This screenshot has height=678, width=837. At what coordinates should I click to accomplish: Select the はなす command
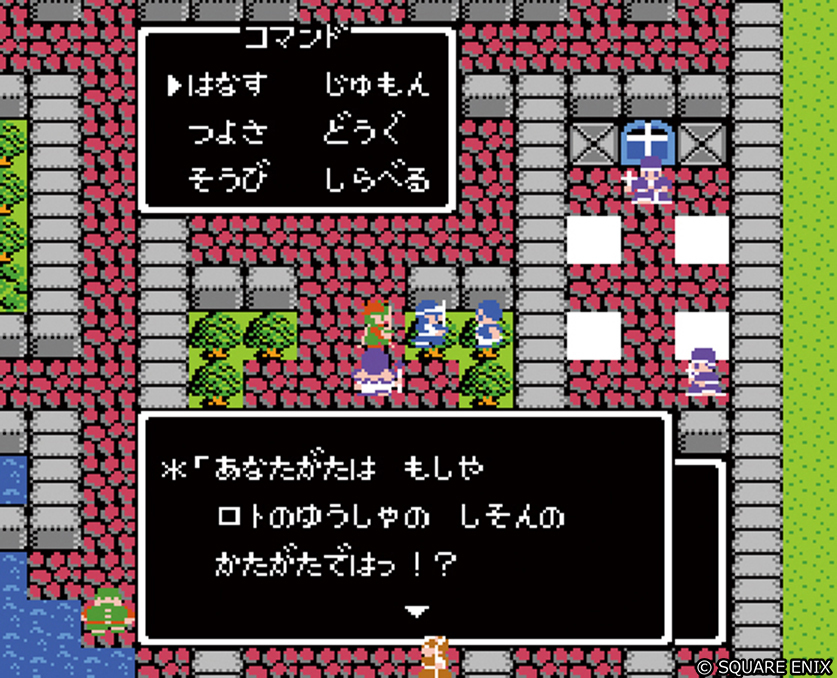[229, 85]
